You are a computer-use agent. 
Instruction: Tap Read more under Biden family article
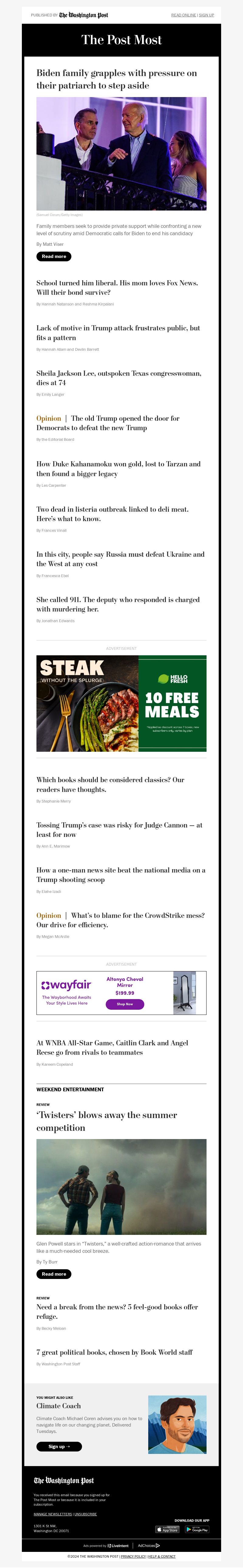click(53, 256)
